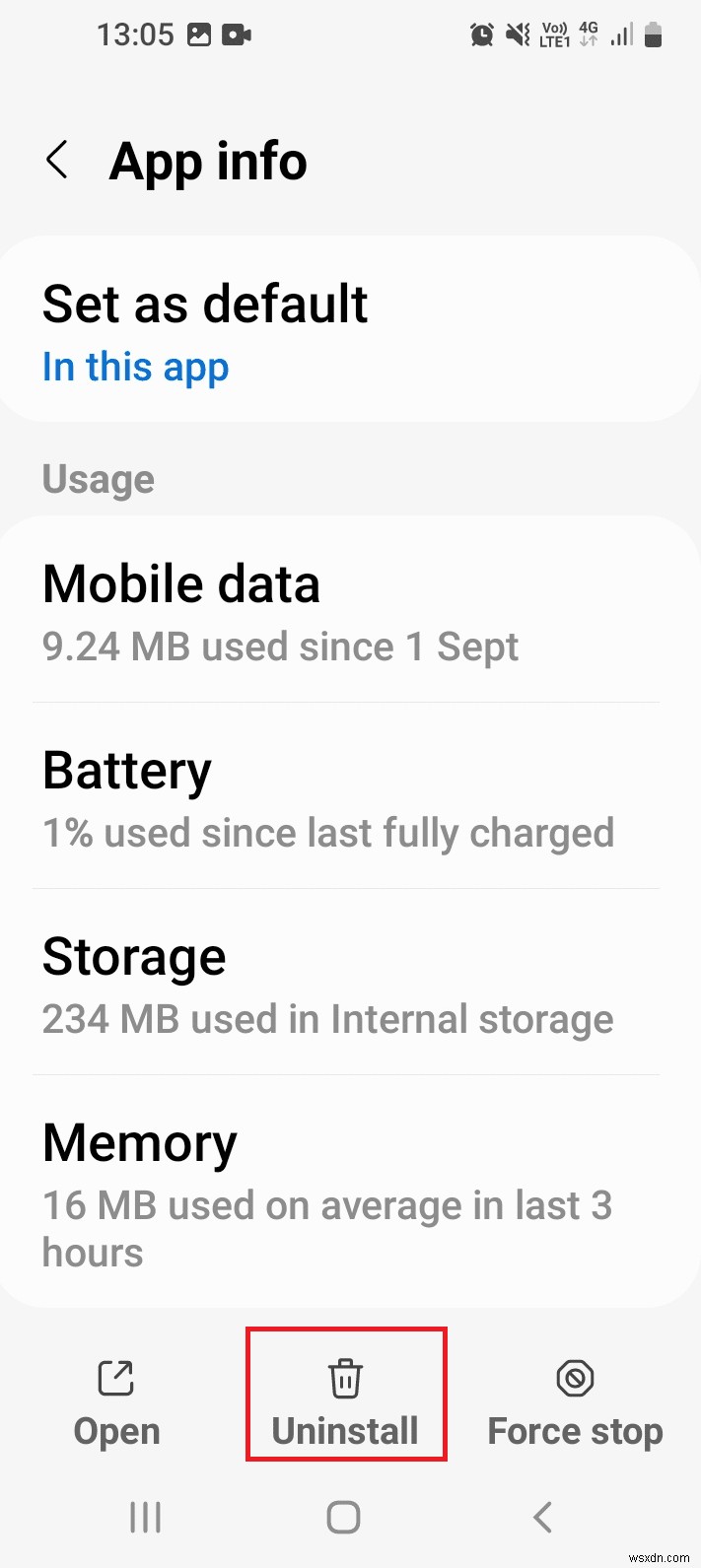Show recent apps from navigation bar
The height and width of the screenshot is (1568, 701).
145,1518
